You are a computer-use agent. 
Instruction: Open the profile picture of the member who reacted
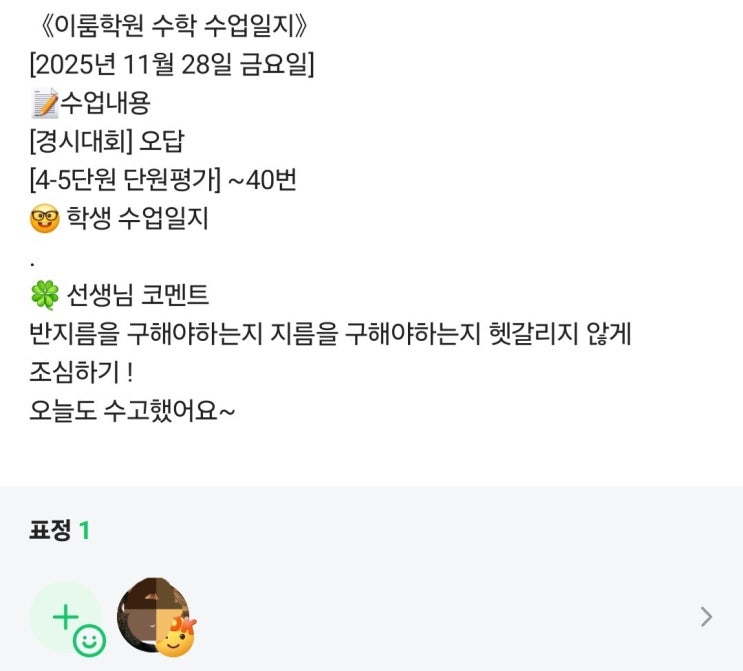pos(153,615)
